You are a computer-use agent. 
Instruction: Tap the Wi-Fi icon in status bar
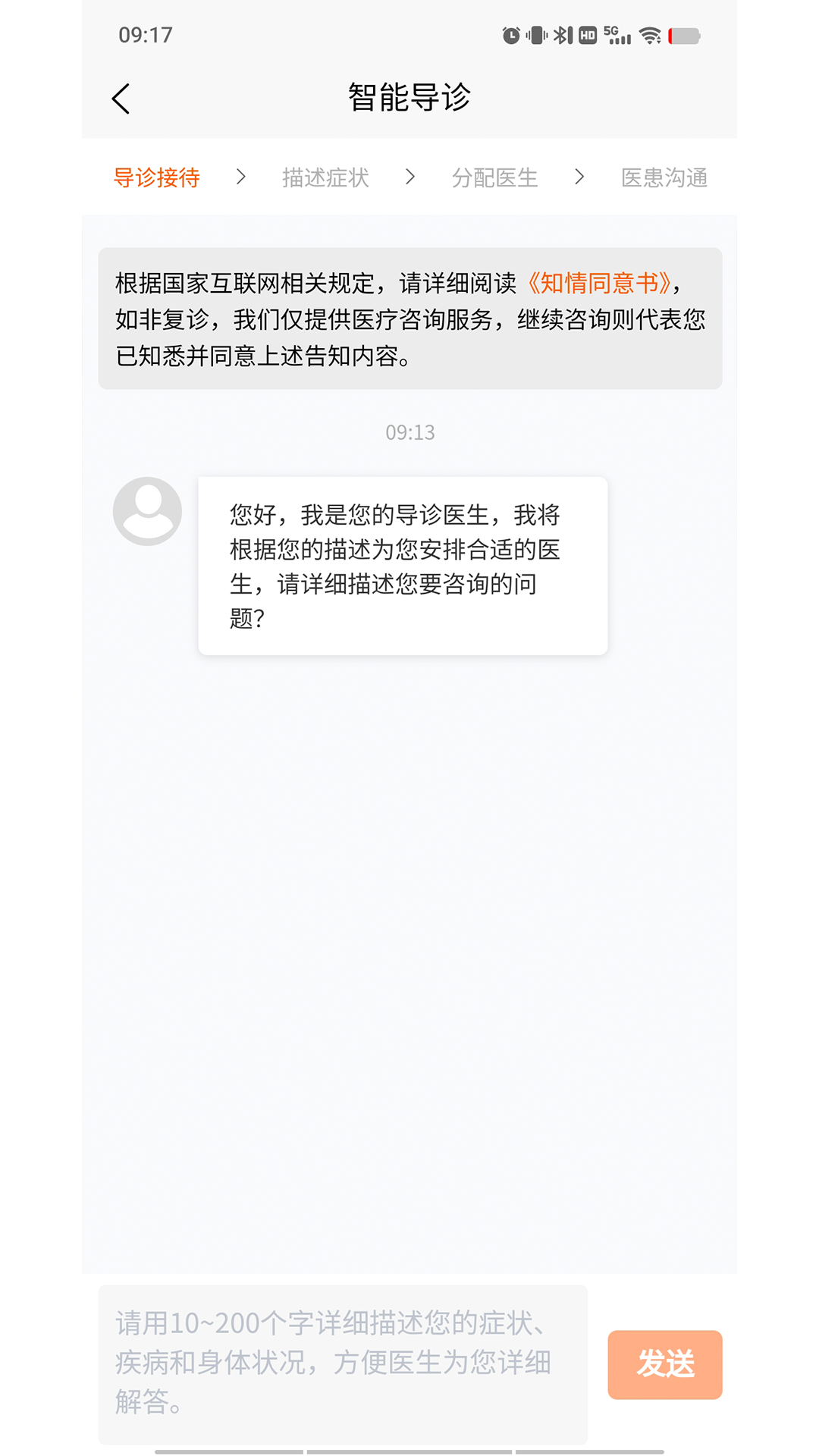click(x=651, y=34)
